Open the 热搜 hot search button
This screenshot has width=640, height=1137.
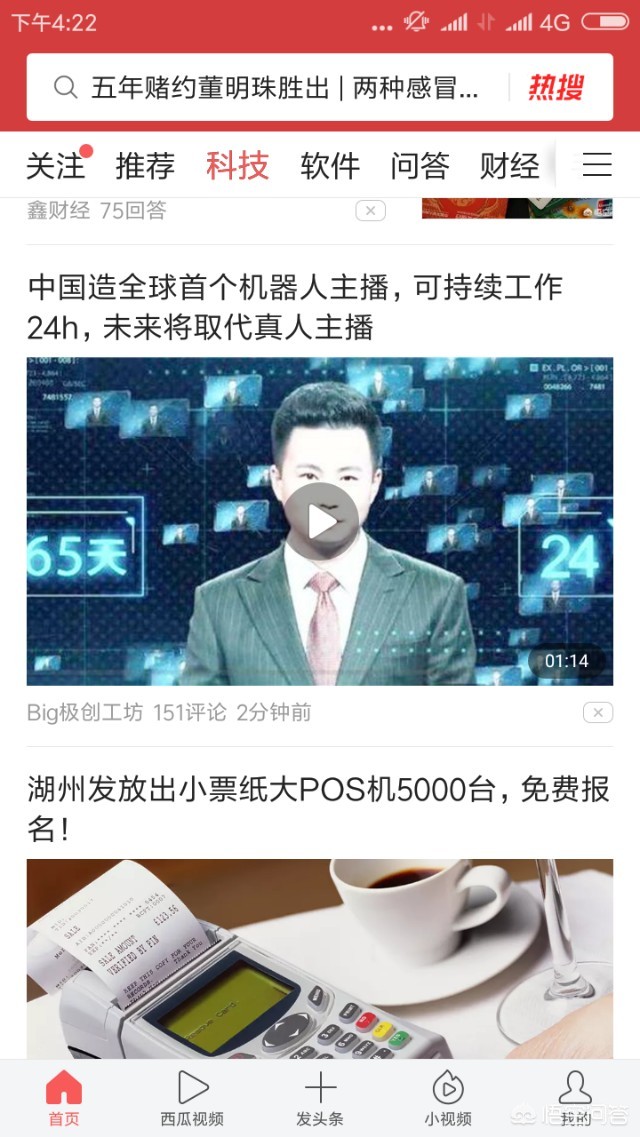(556, 88)
